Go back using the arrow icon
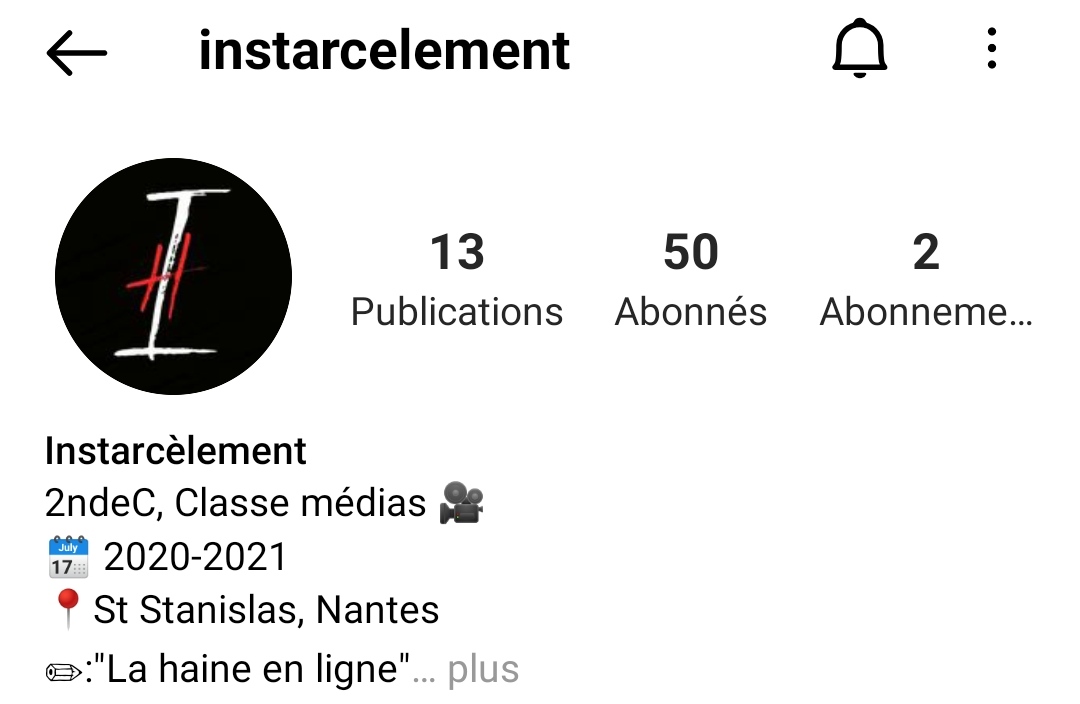 (x=76, y=52)
